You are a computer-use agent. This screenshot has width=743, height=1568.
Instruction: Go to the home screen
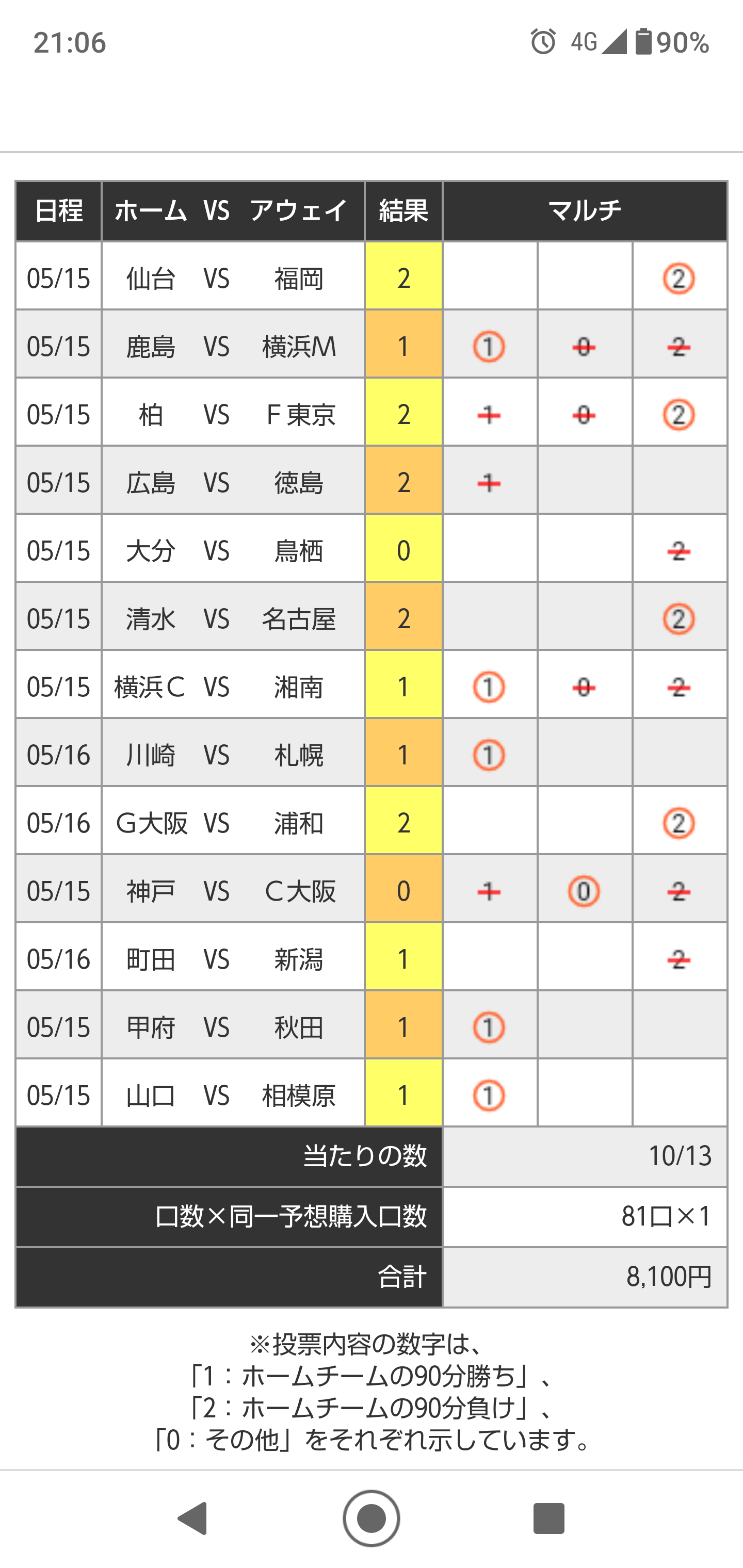point(372,1518)
